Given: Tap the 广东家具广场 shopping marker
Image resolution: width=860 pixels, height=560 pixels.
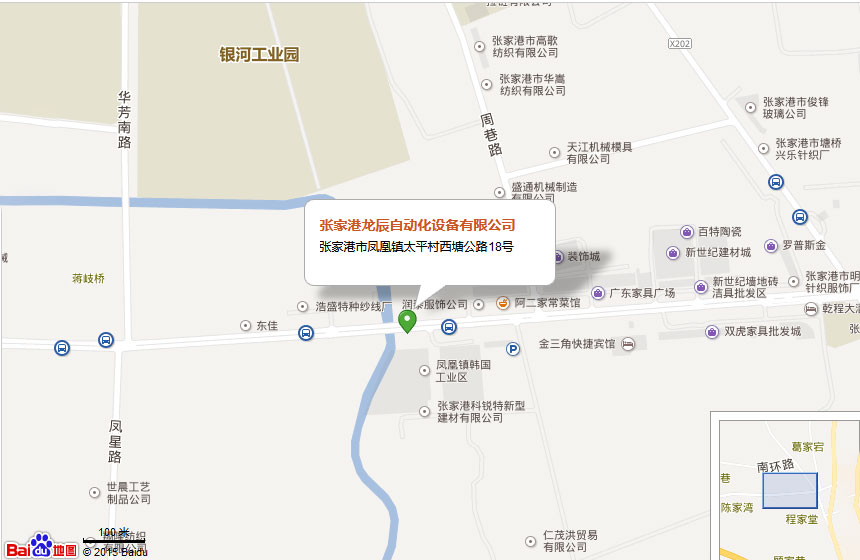Looking at the screenshot, I should click(x=598, y=293).
